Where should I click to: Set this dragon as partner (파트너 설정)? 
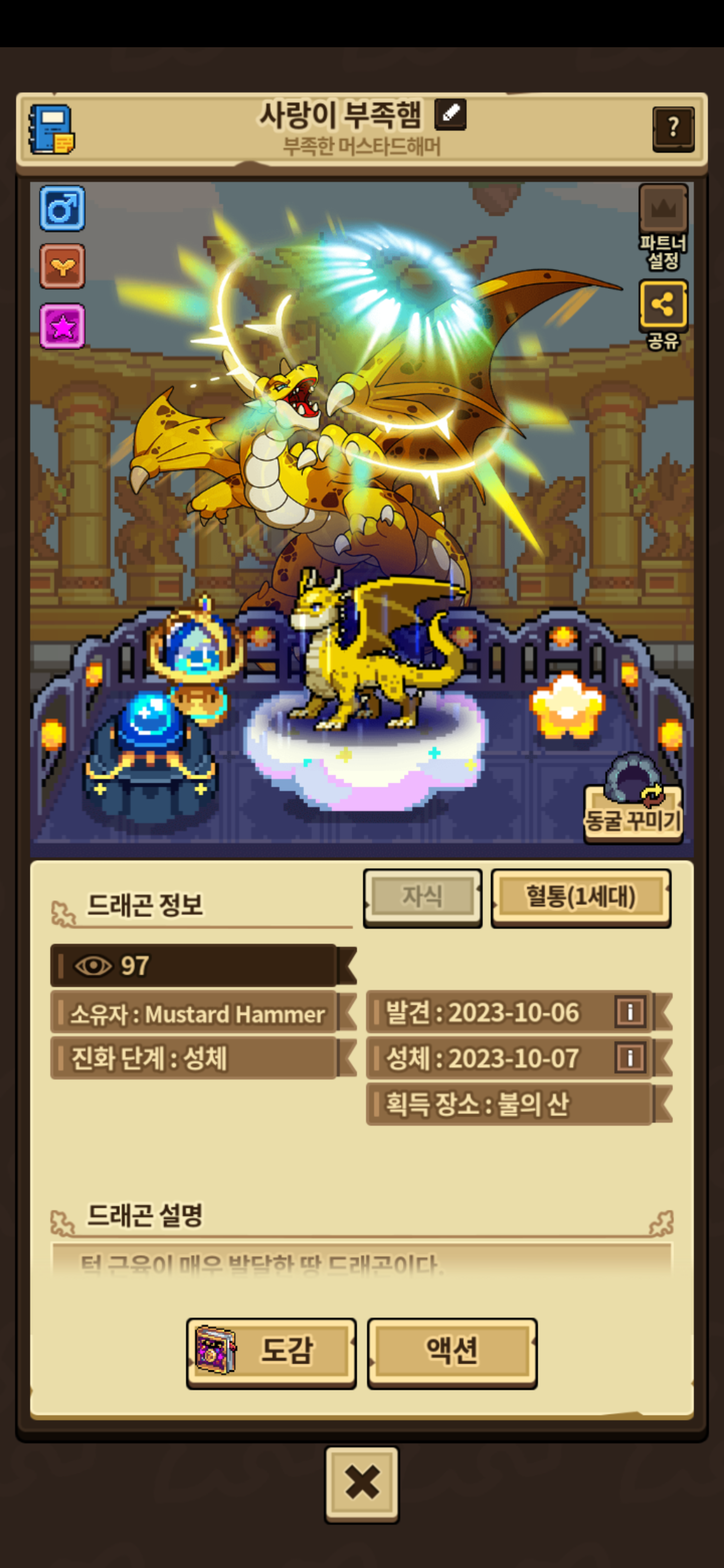663,225
